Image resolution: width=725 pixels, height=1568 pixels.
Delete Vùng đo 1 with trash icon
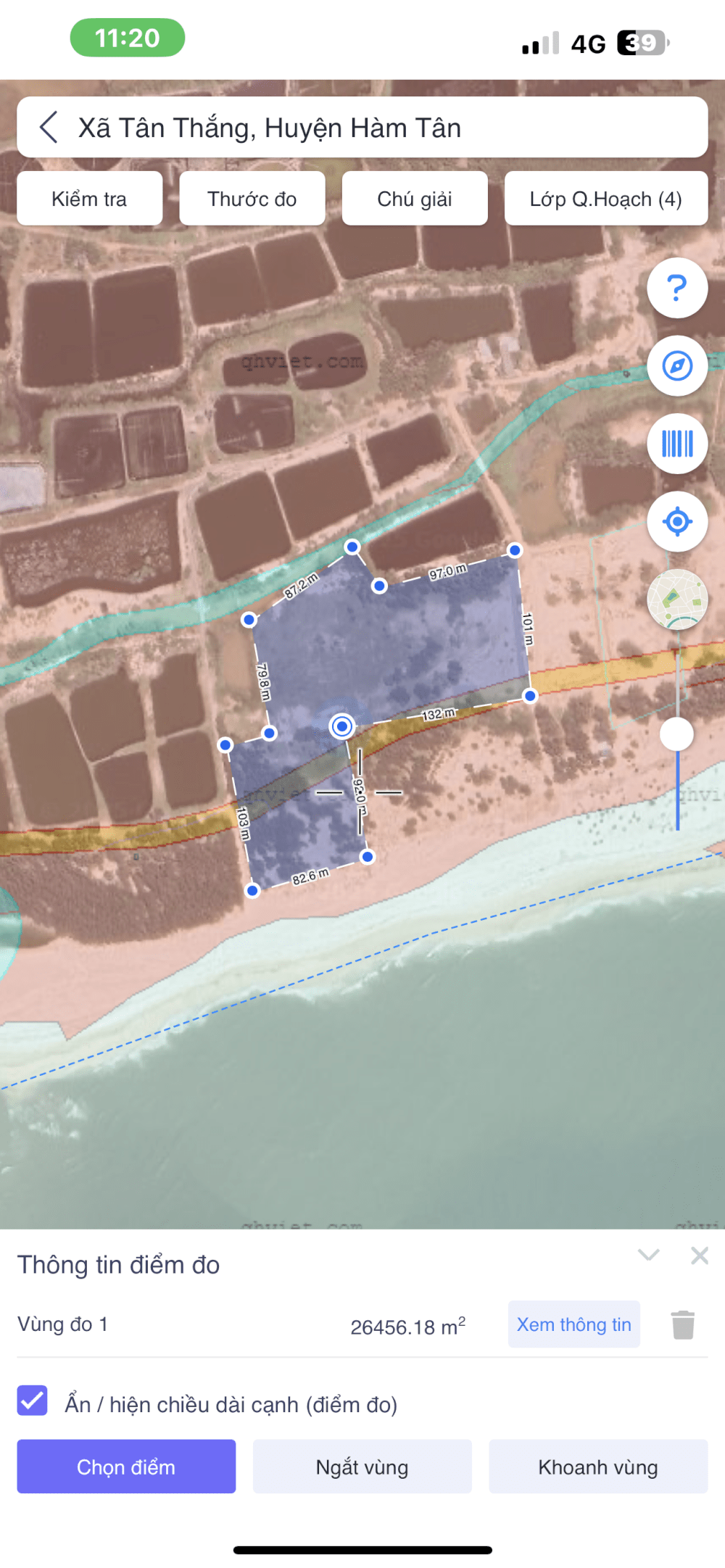tap(683, 1324)
